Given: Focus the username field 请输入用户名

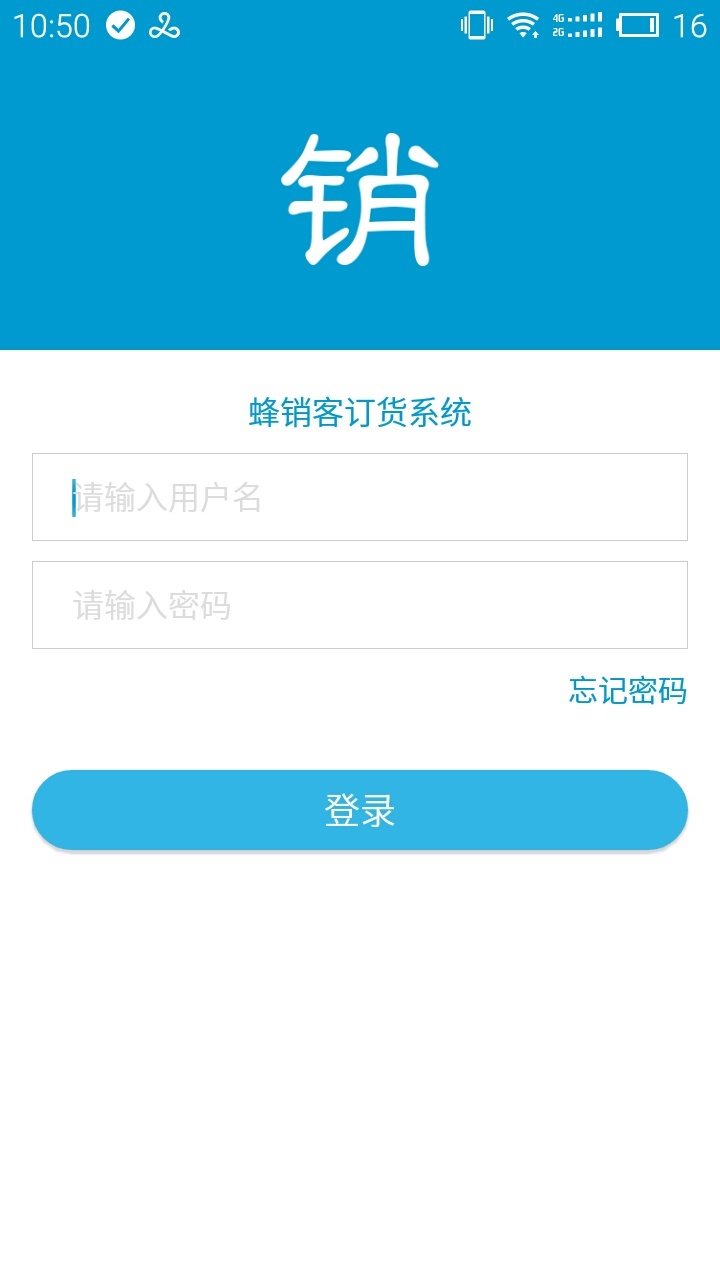Looking at the screenshot, I should (360, 497).
